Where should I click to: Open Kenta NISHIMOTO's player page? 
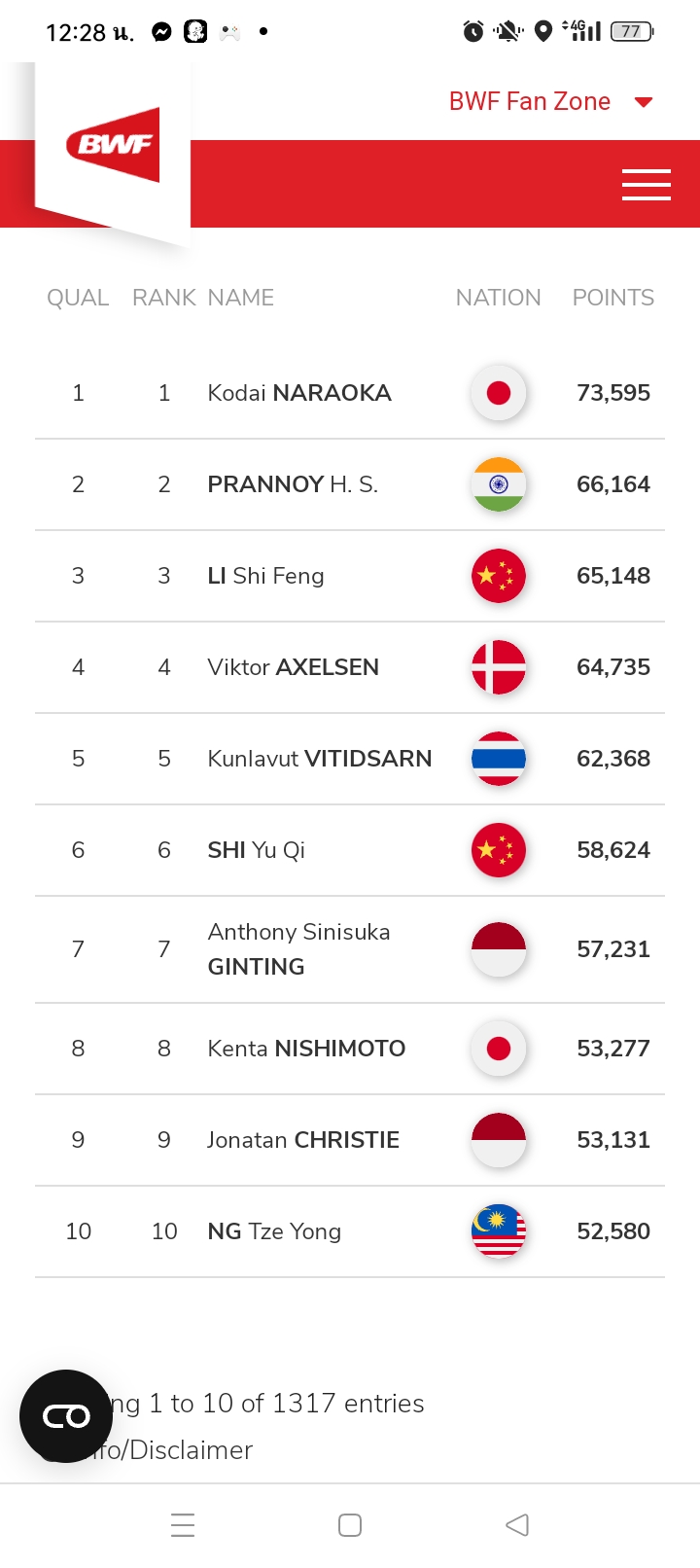click(x=306, y=1049)
